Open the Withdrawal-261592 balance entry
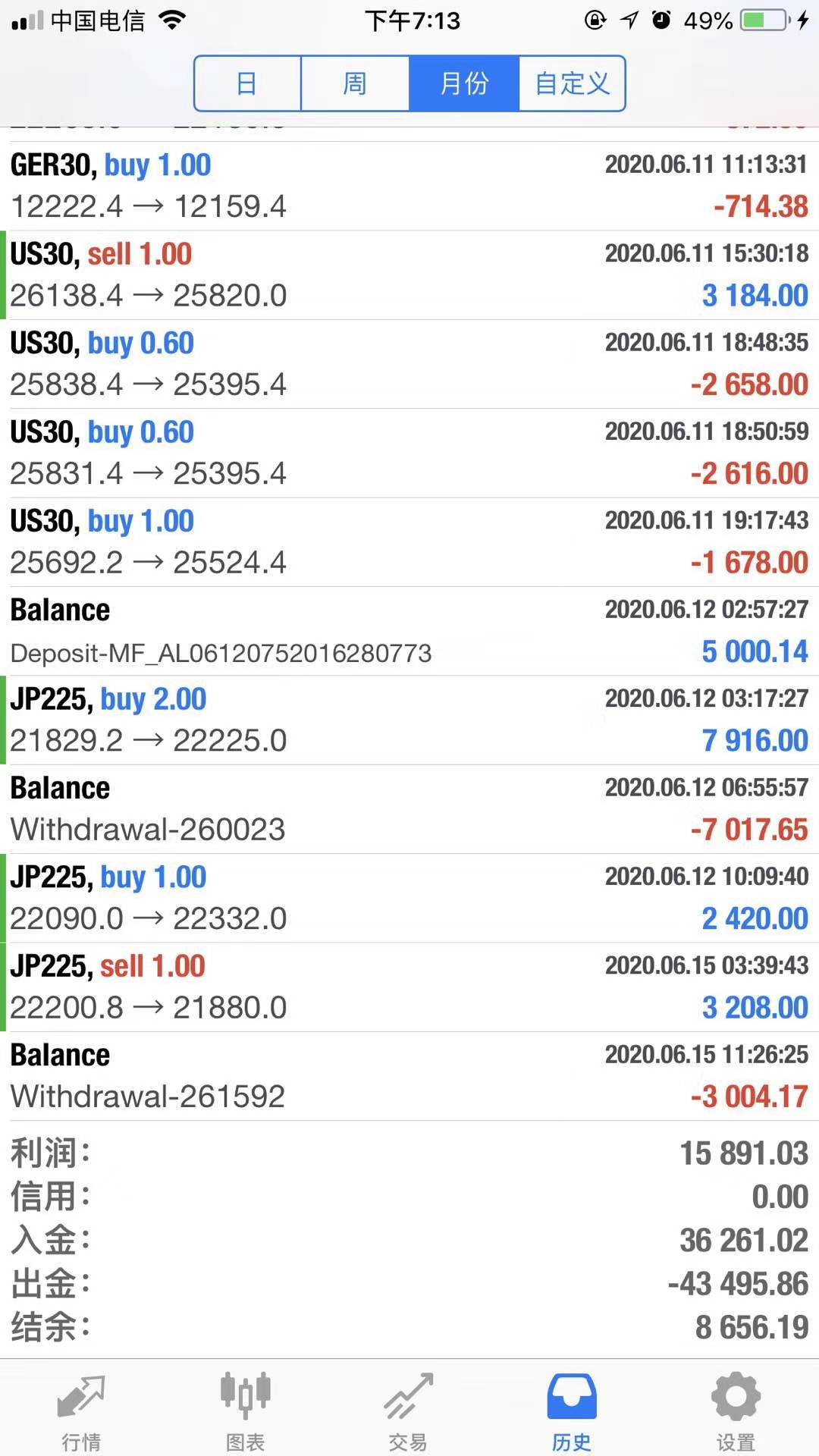This screenshot has height=1456, width=819. (x=409, y=1076)
